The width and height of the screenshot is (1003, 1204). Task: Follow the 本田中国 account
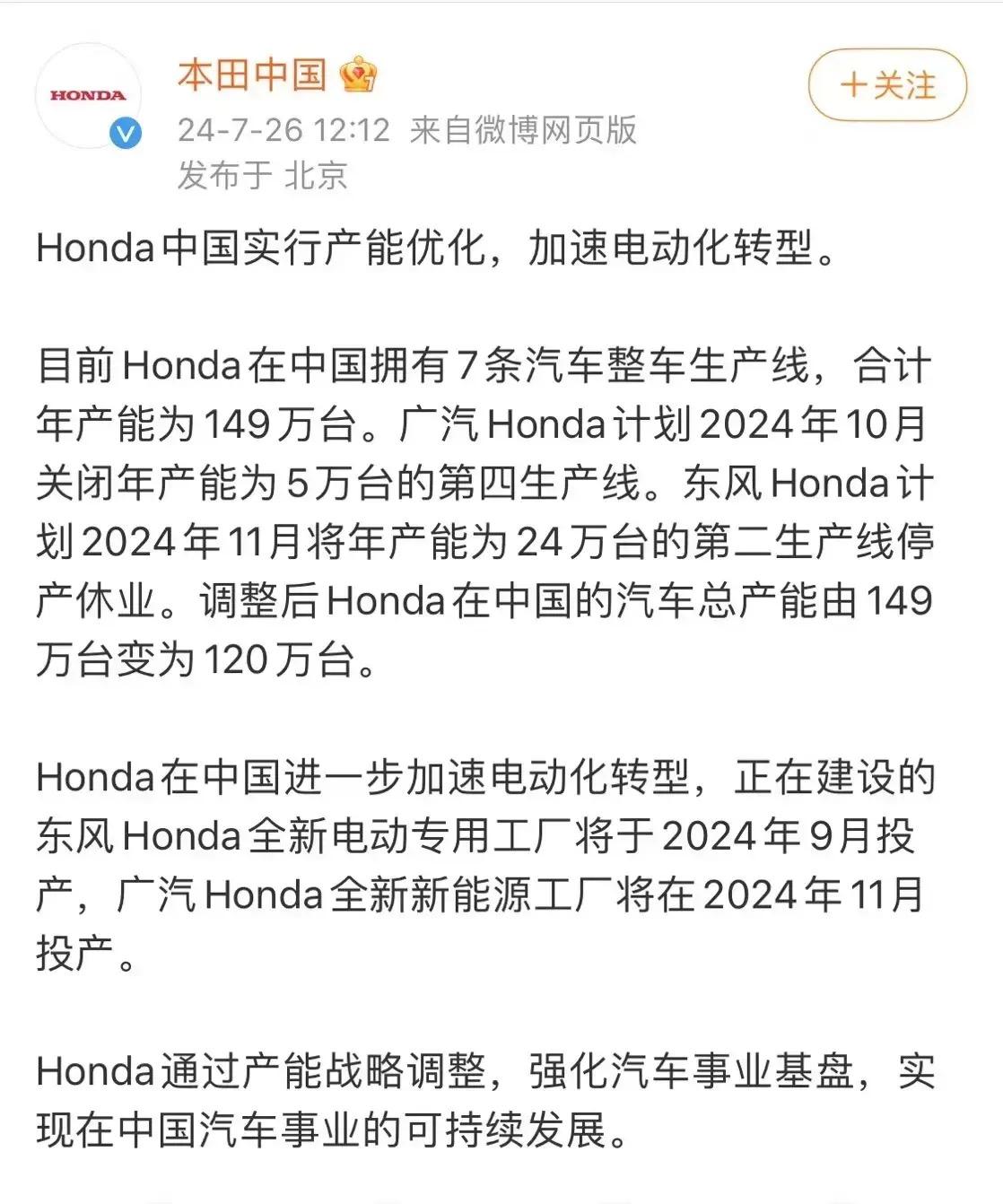coord(886,86)
